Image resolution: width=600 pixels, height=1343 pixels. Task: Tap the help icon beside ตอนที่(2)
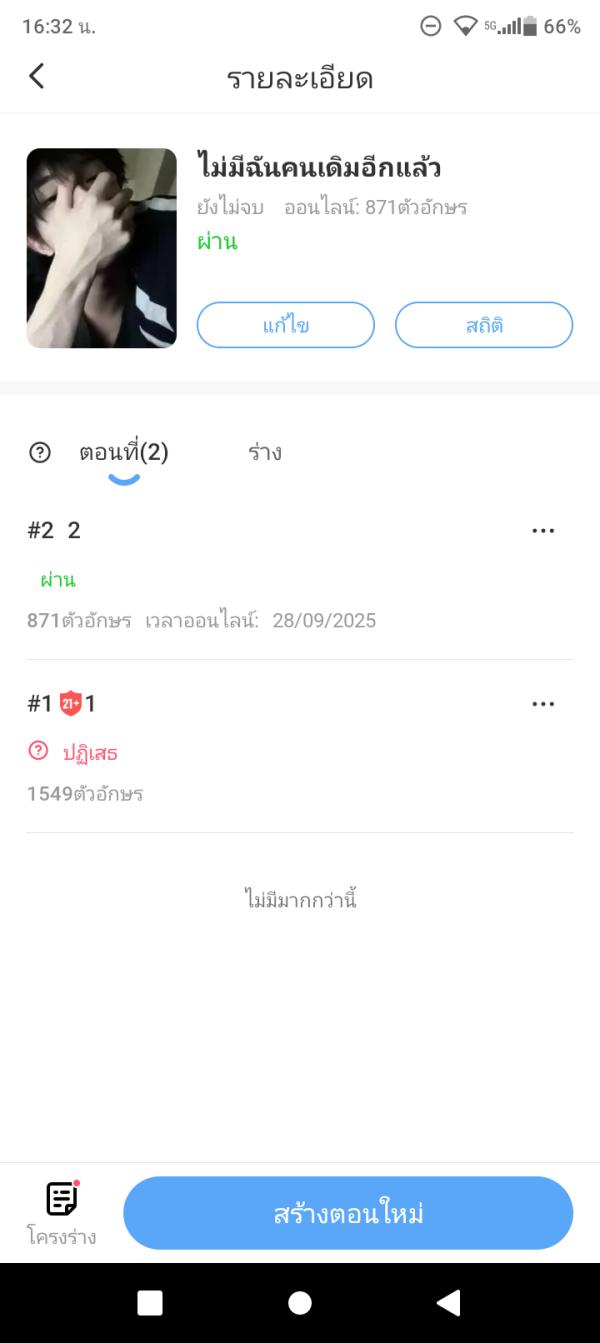coord(40,453)
